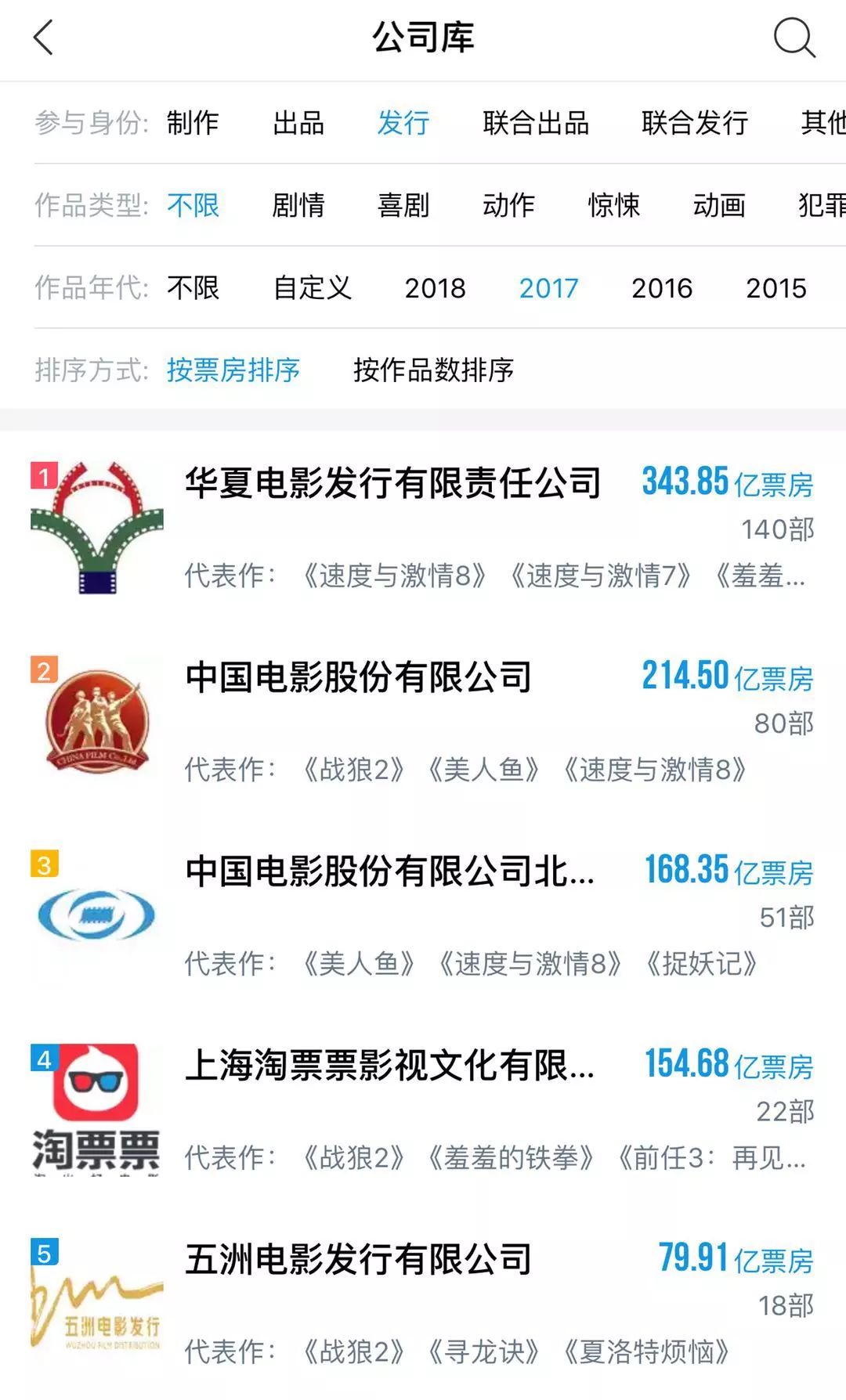
Task: Select 联合发行 as participation role
Action: (x=695, y=123)
